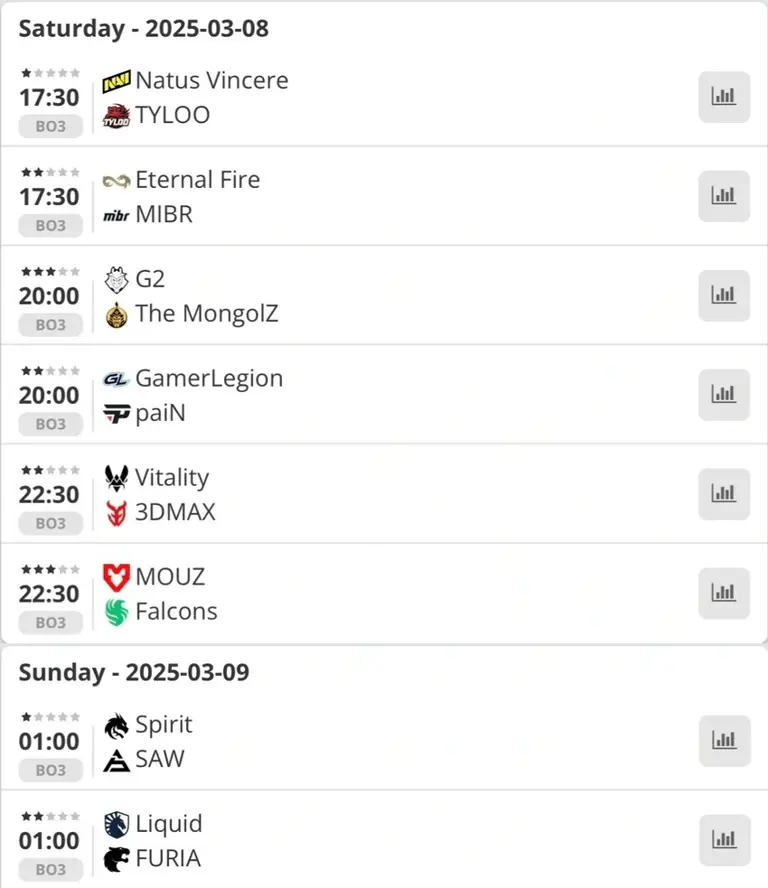The height and width of the screenshot is (888, 768).
Task: Tap stats icon for G2 vs The MongolZ
Action: [x=723, y=295]
